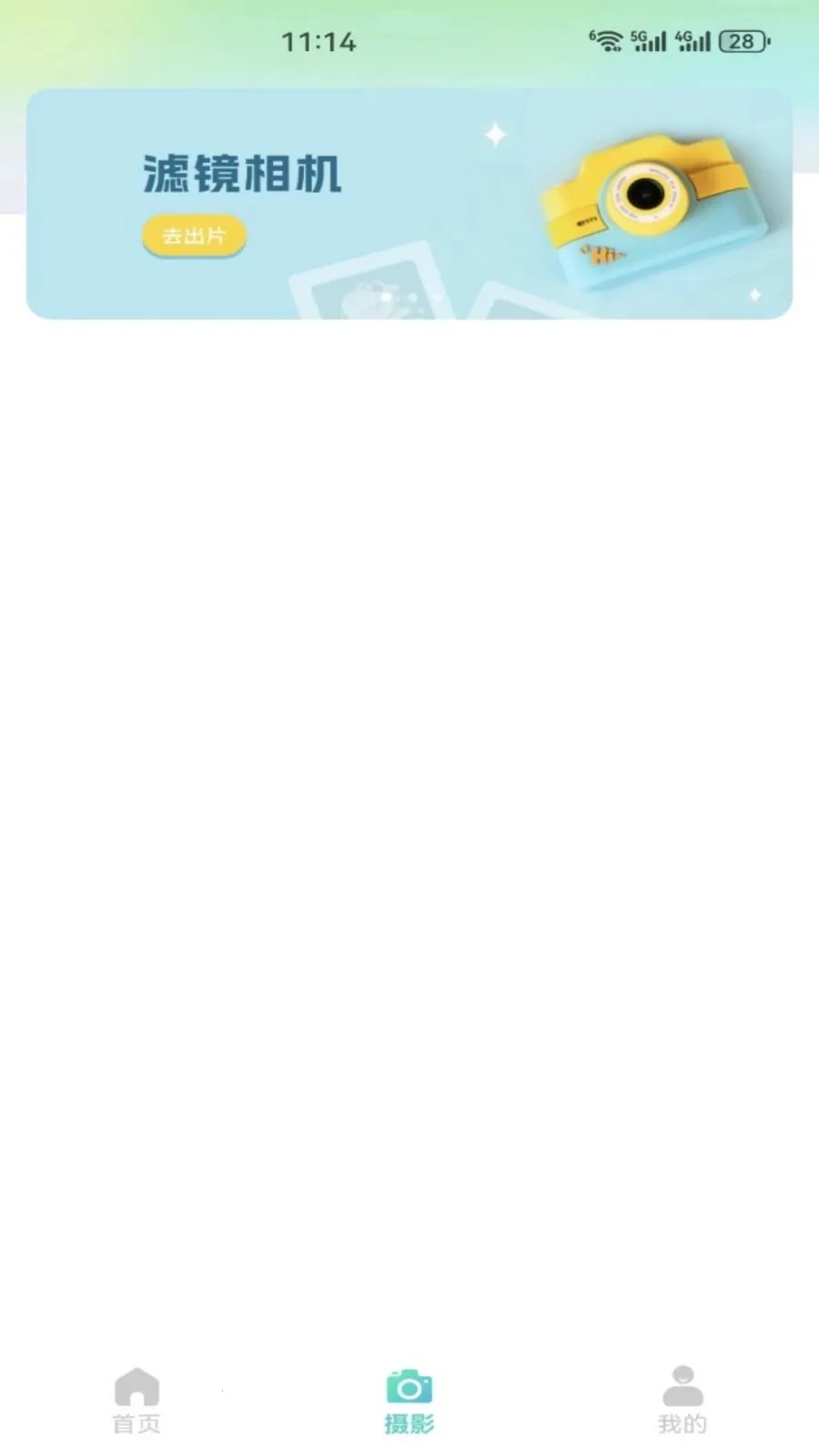Image resolution: width=819 pixels, height=1456 pixels.
Task: Go to the 我的 tab
Action: [682, 1401]
